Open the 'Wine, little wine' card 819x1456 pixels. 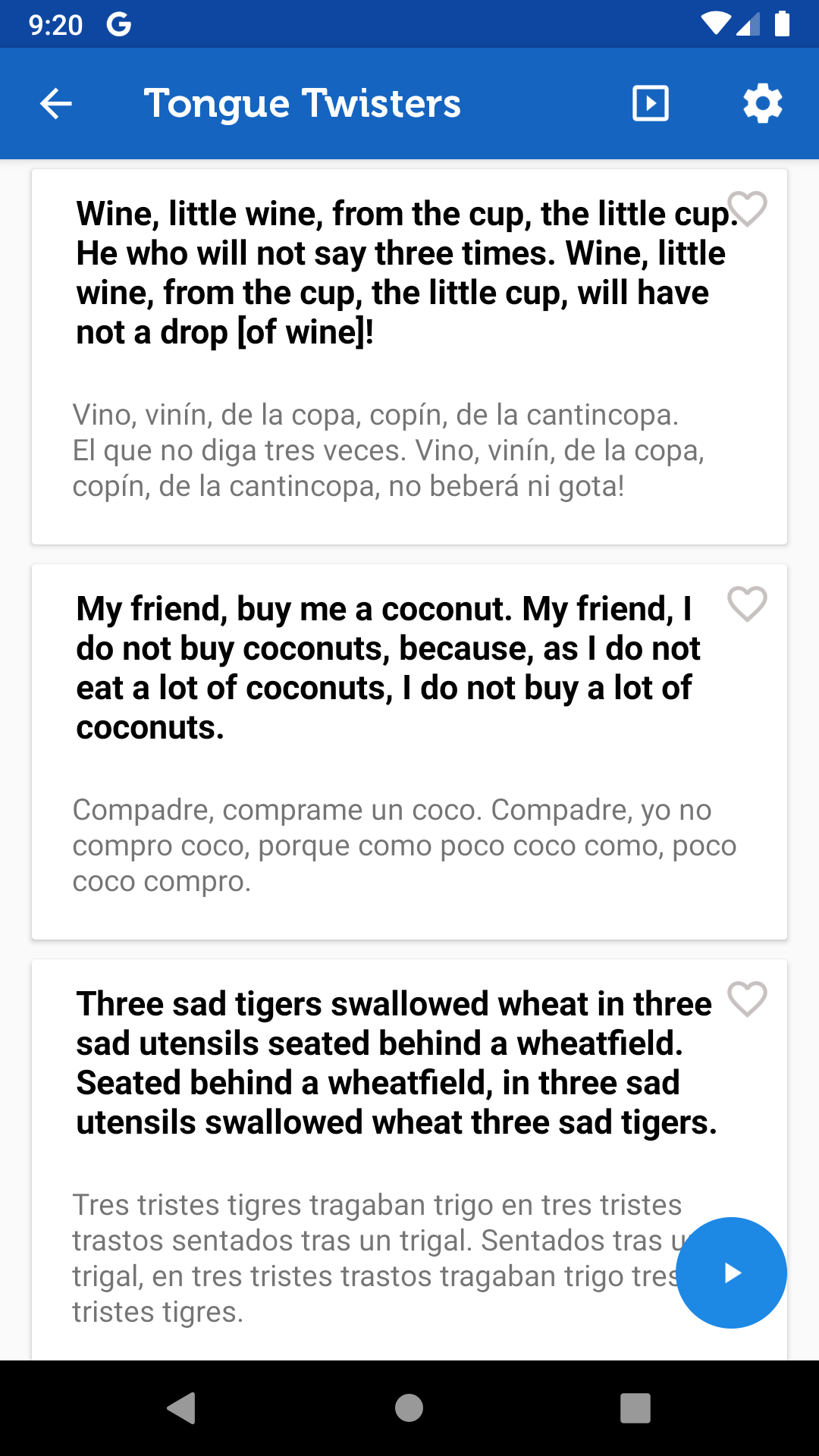409,356
